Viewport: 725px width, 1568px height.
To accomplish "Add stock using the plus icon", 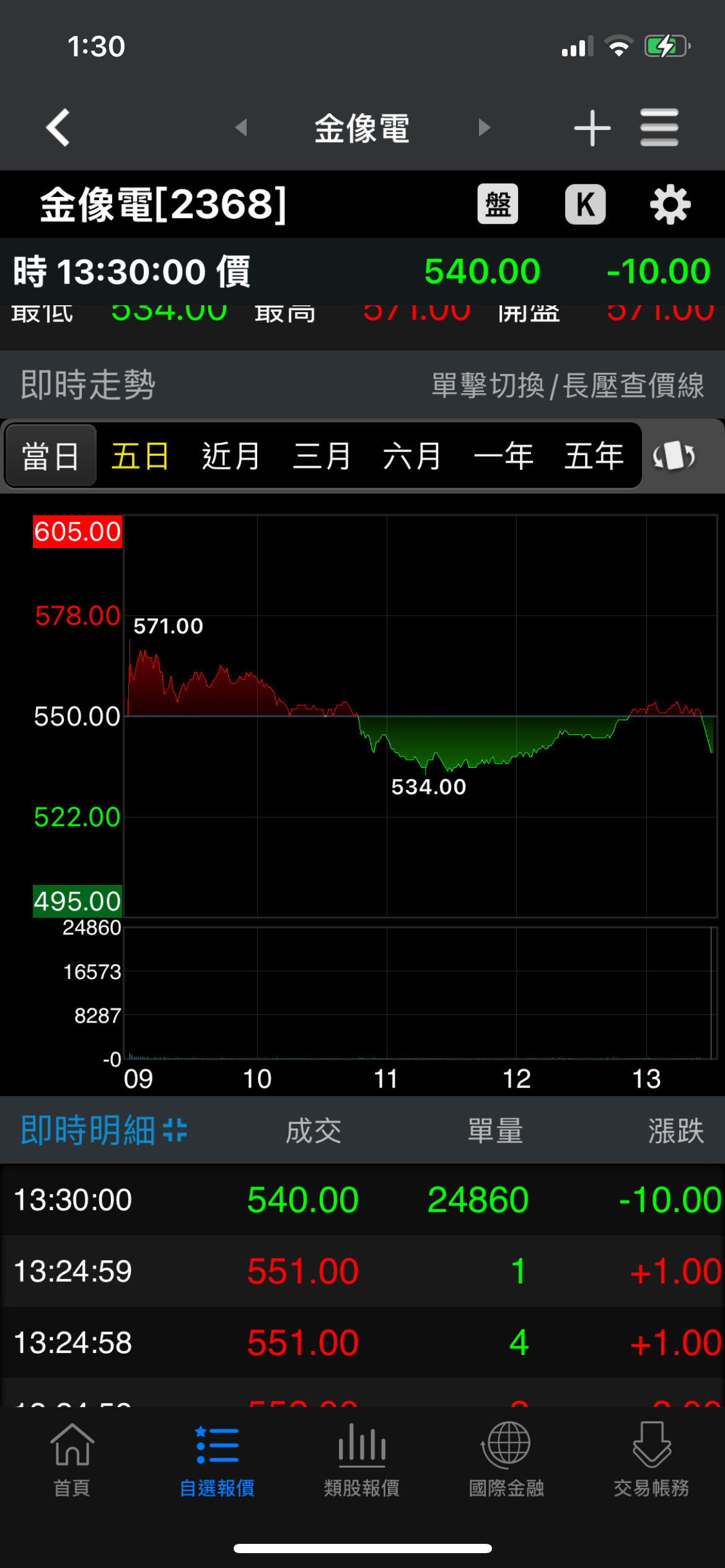I will tap(592, 128).
